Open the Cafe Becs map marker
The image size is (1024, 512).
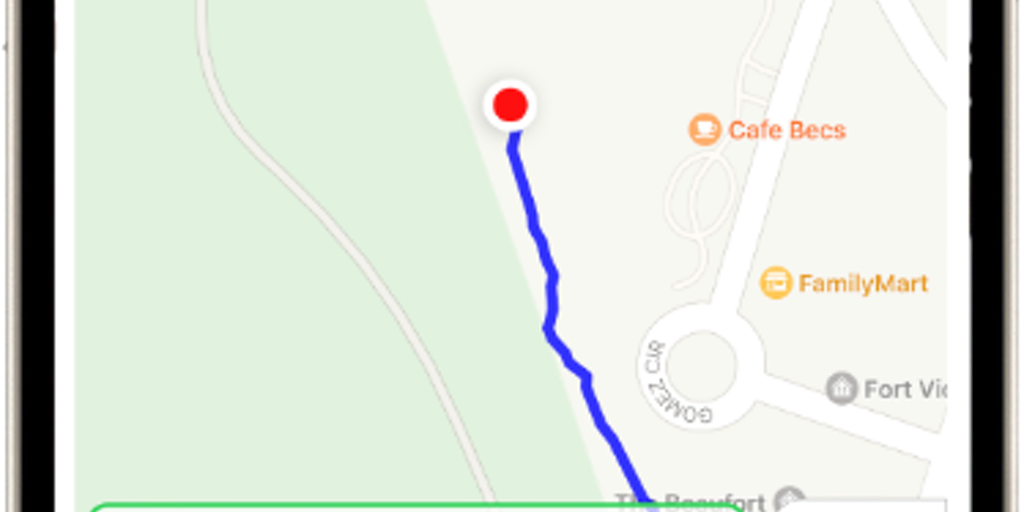(705, 129)
